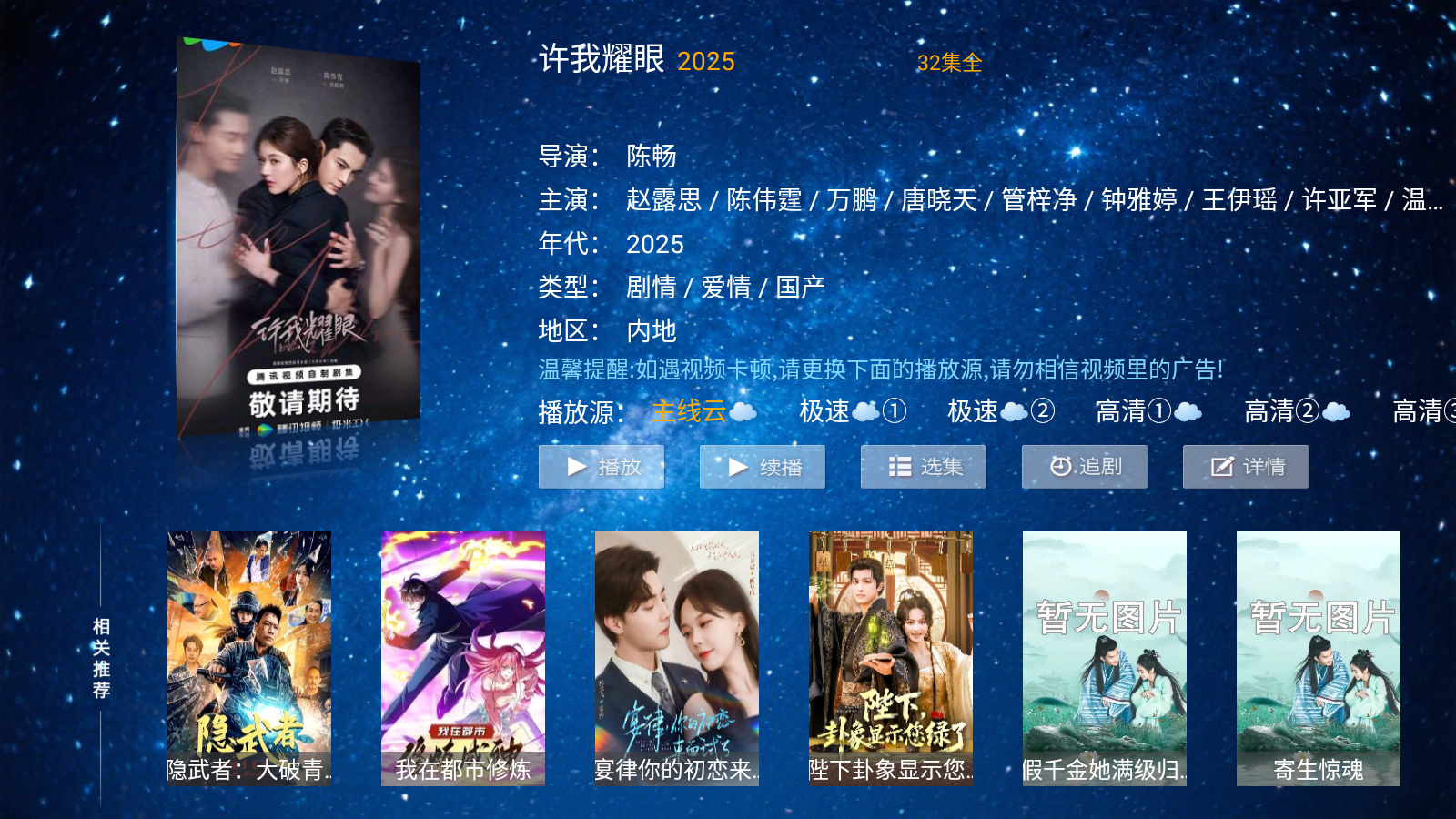Tap the 播放 play button
Image resolution: width=1456 pixels, height=819 pixels.
602,467
